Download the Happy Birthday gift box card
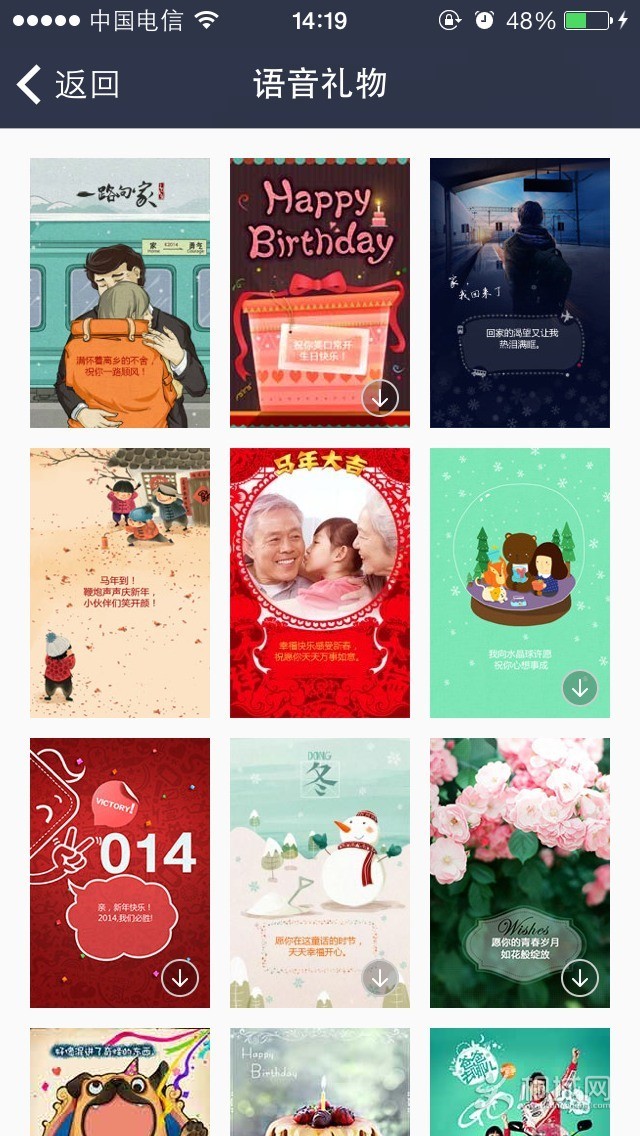 380,398
